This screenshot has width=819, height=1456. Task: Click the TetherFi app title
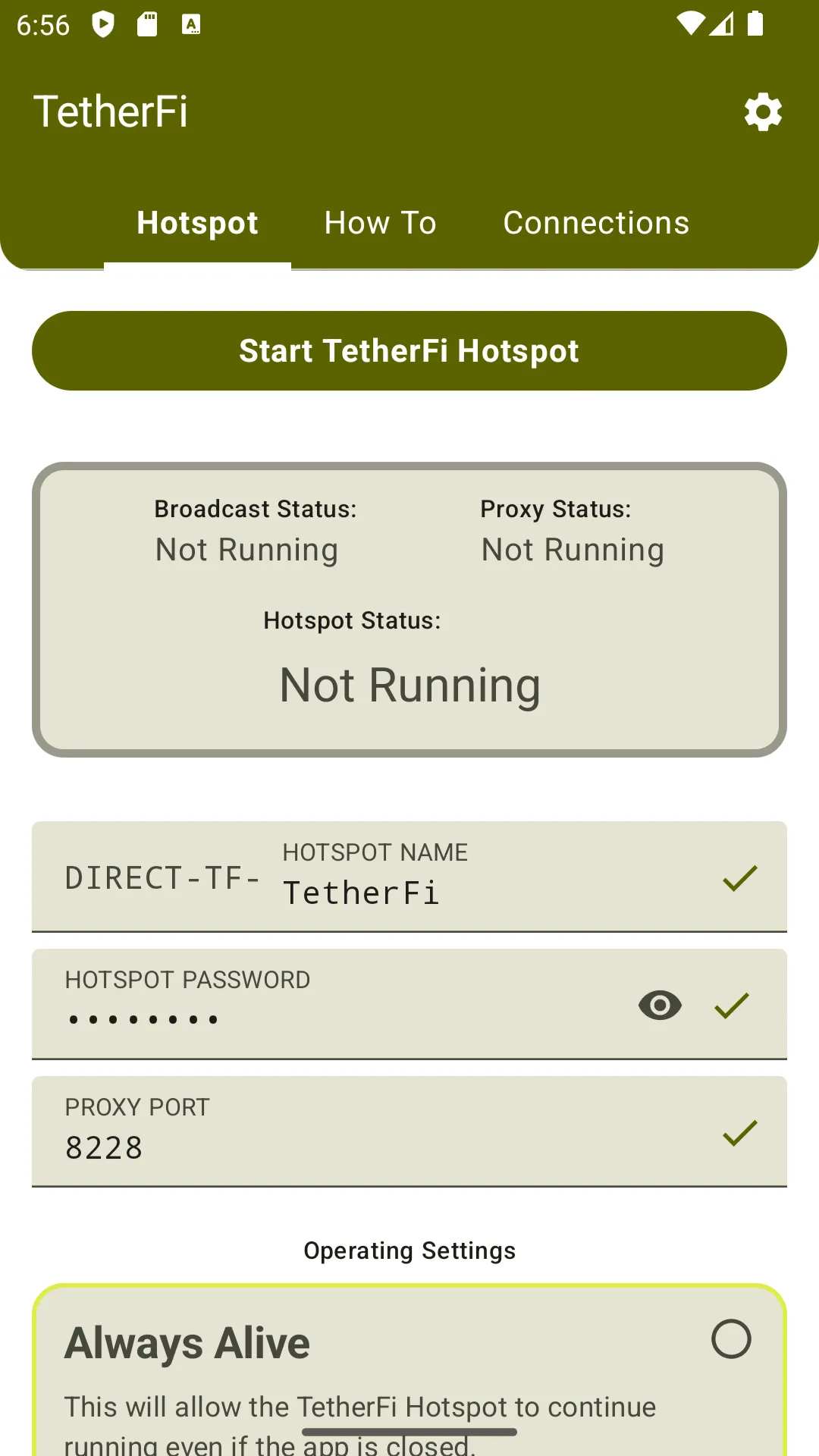[111, 110]
